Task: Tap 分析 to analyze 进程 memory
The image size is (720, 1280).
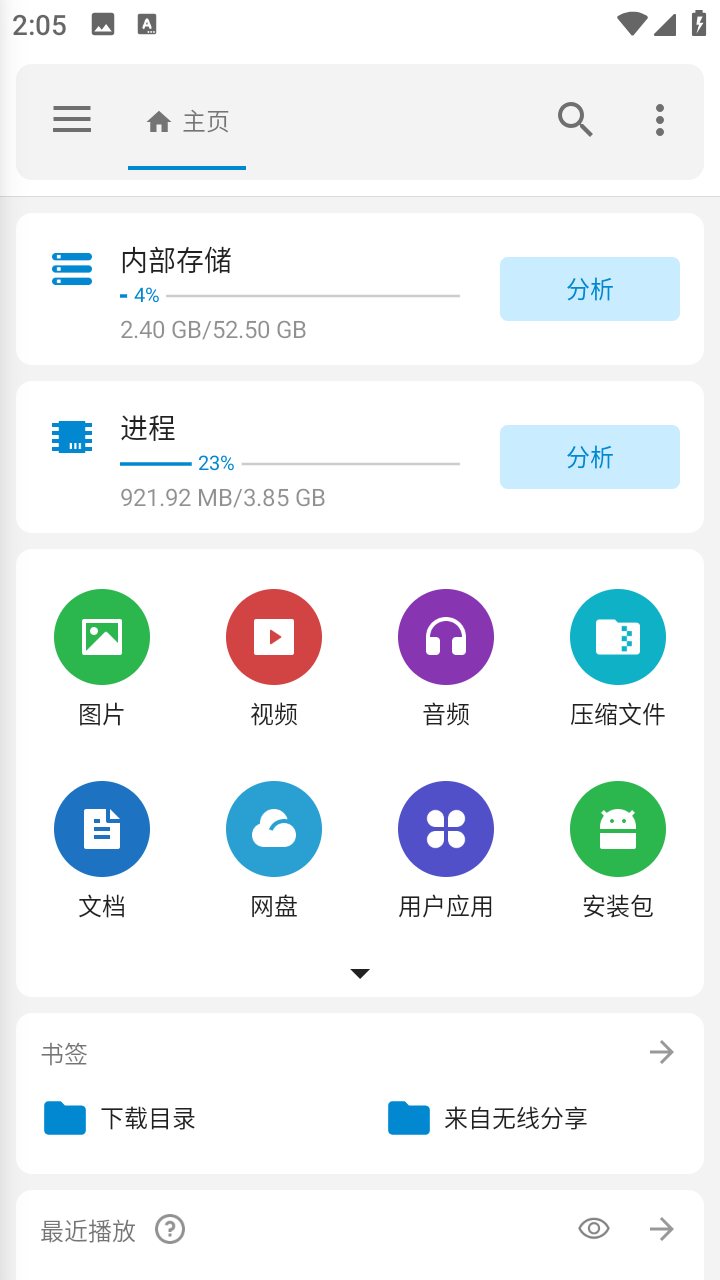Action: (589, 457)
